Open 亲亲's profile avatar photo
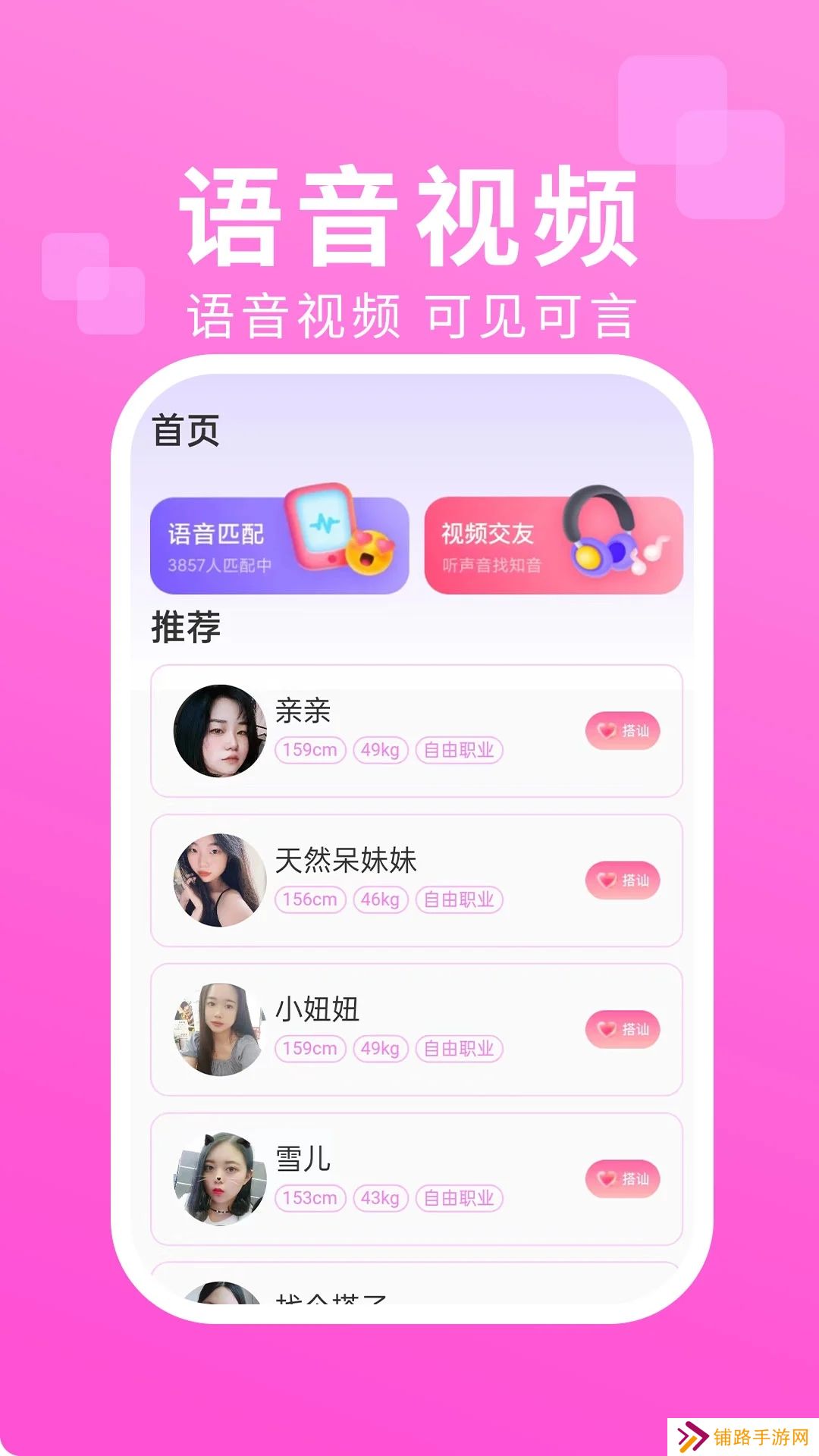The width and height of the screenshot is (819, 1456). point(220,732)
